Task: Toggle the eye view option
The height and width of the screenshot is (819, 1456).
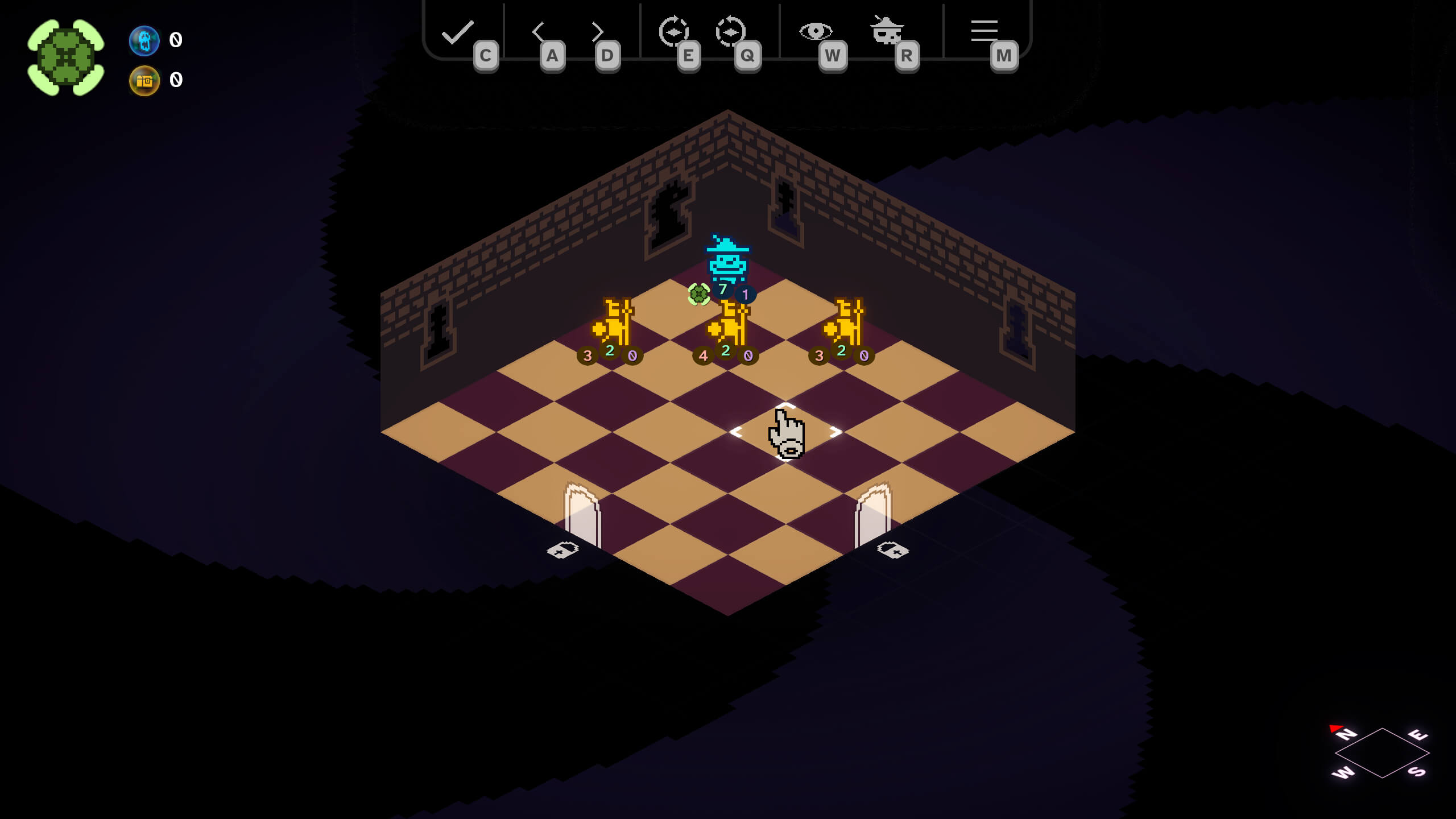Action: (x=815, y=31)
